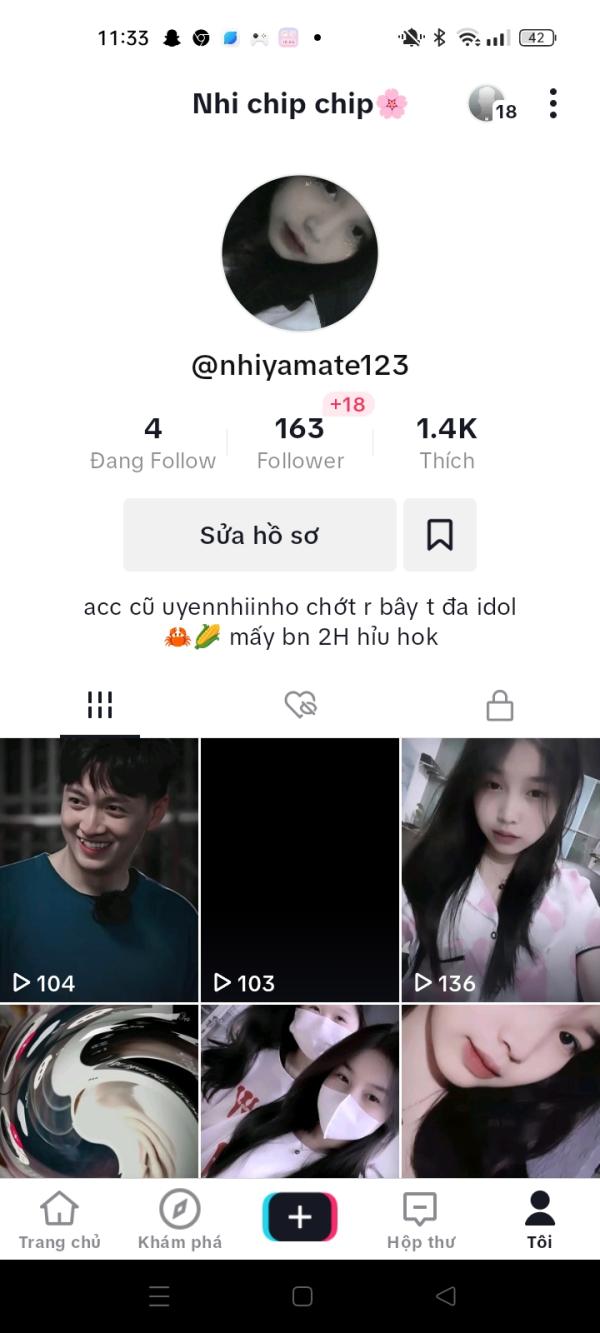Open the Khám phá discover tab
Image resolution: width=600 pixels, height=1333 pixels.
pyautogui.click(x=180, y=1220)
